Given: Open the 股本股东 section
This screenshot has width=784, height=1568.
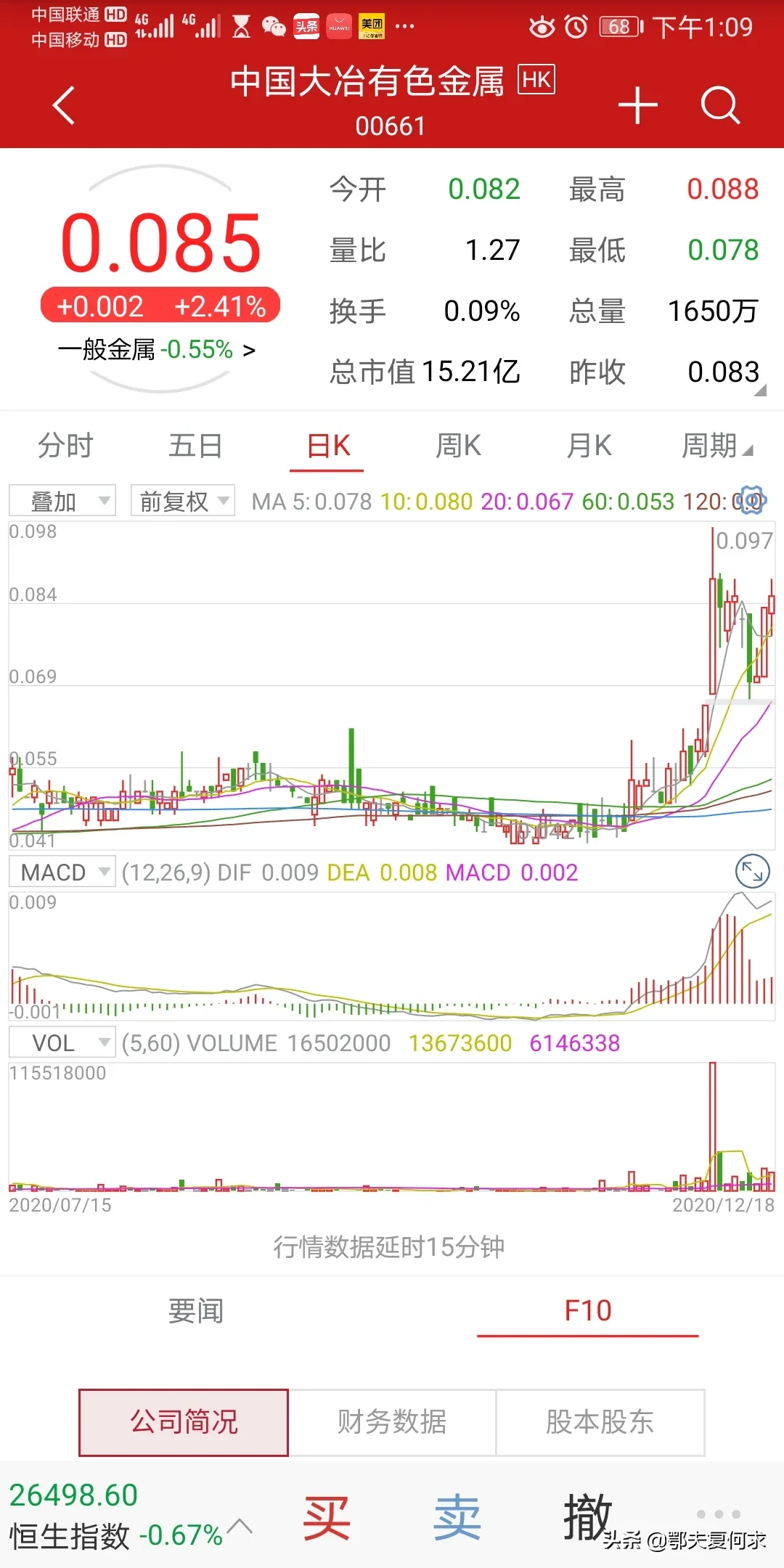Looking at the screenshot, I should coord(600,1422).
